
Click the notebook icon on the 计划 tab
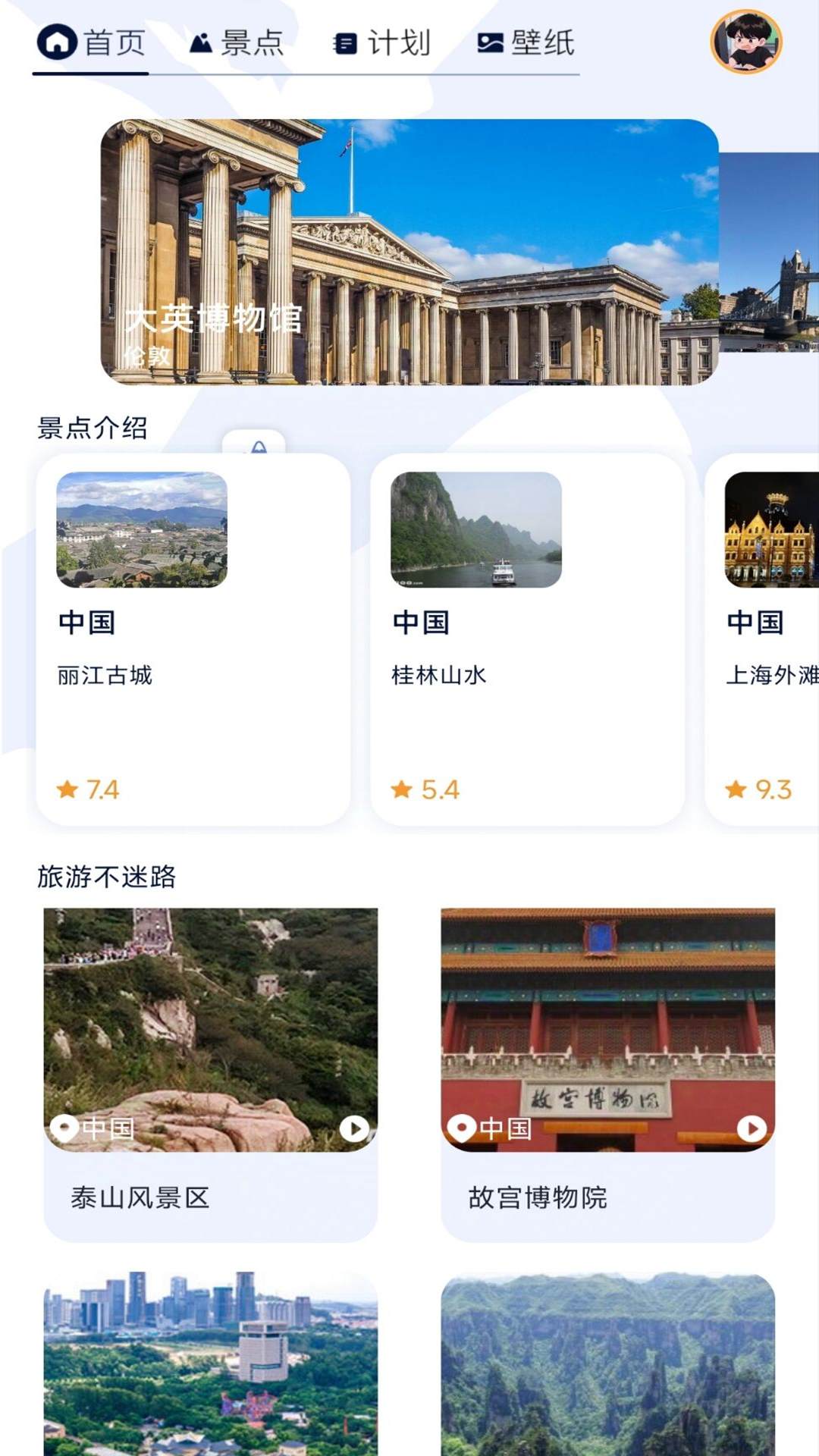[344, 43]
